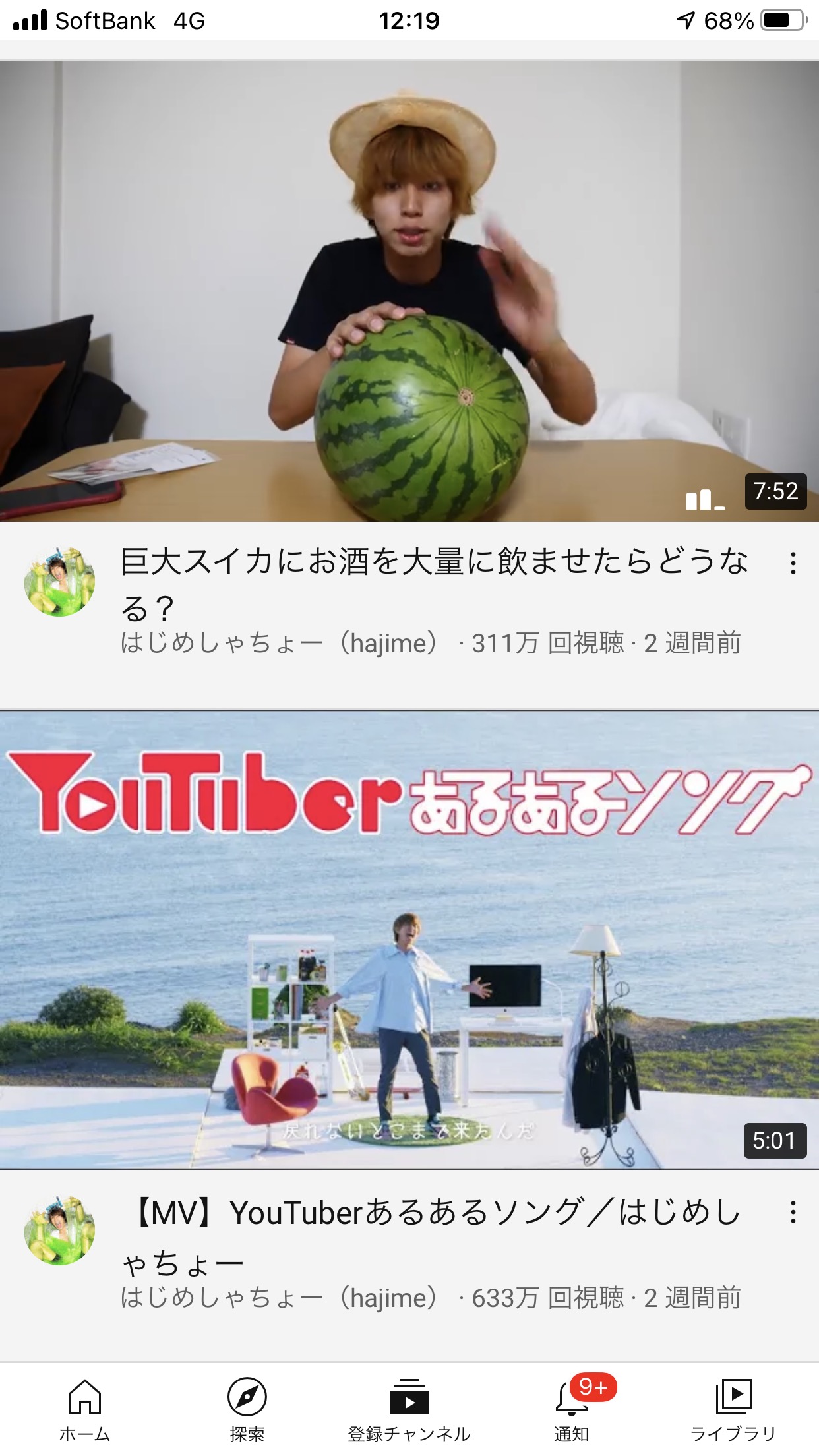Open the 登録チャンネル tab
Viewport: 819px width, 1456px height.
coord(409,1410)
